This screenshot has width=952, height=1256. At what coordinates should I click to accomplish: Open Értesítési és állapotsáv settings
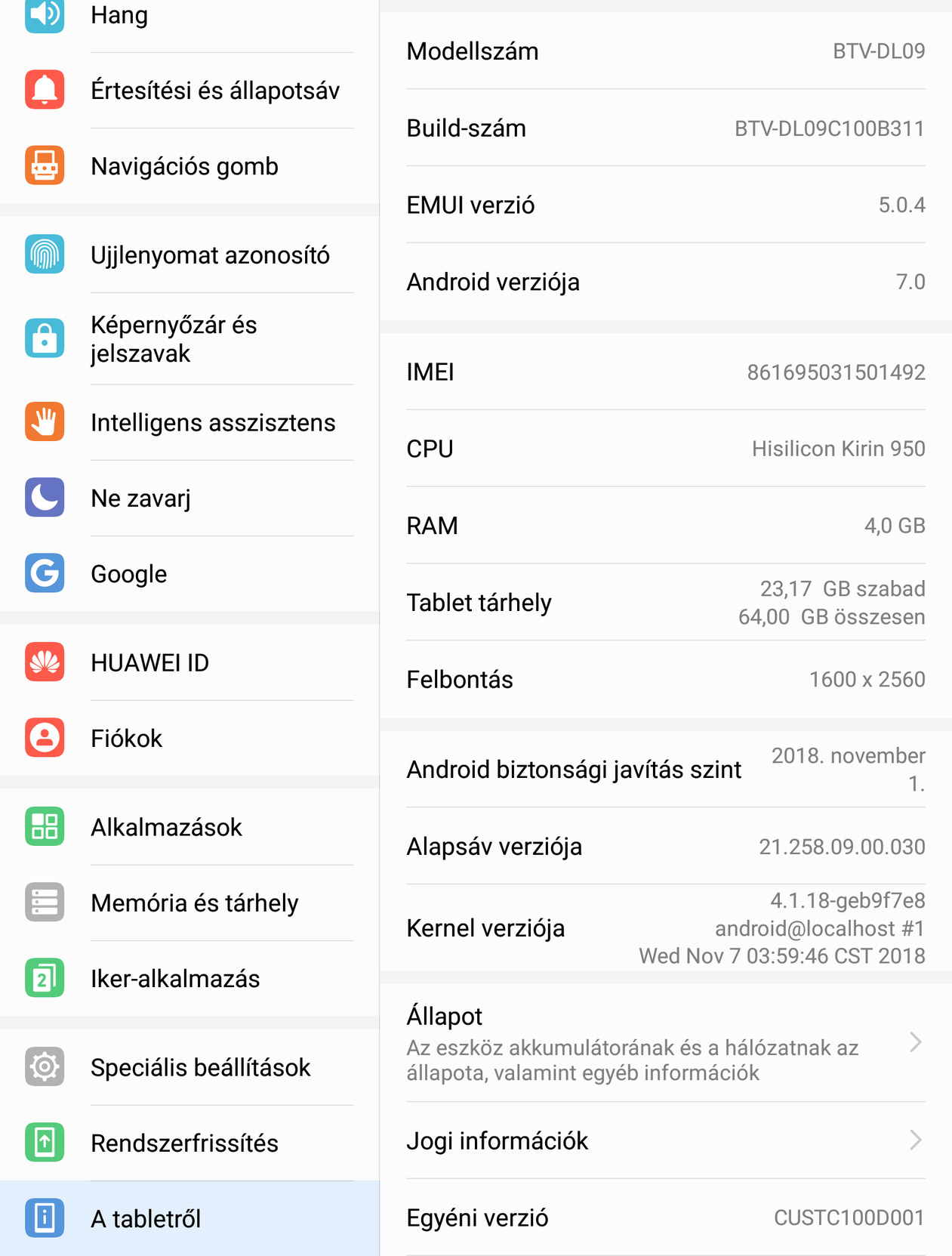(x=189, y=91)
